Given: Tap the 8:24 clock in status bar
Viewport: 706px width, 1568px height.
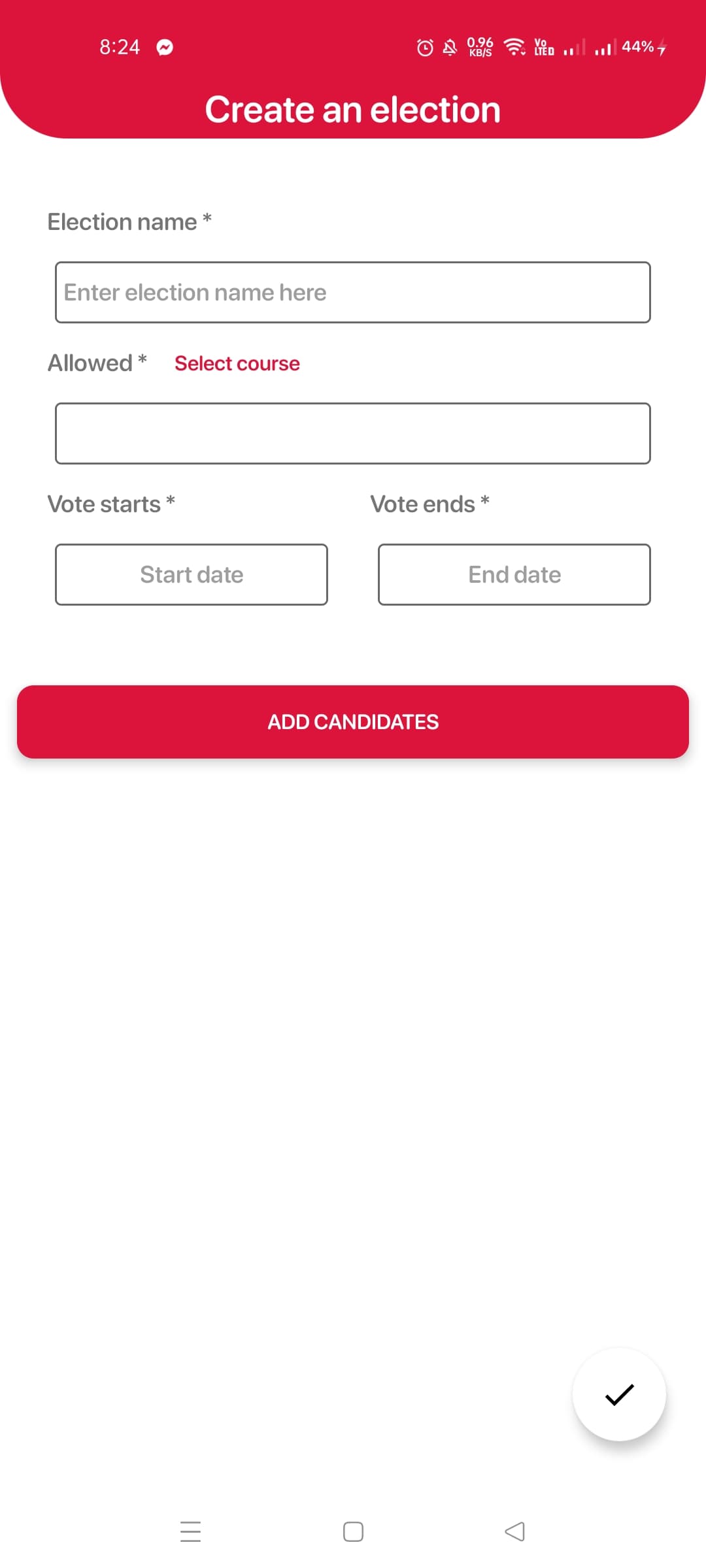Looking at the screenshot, I should click(120, 46).
